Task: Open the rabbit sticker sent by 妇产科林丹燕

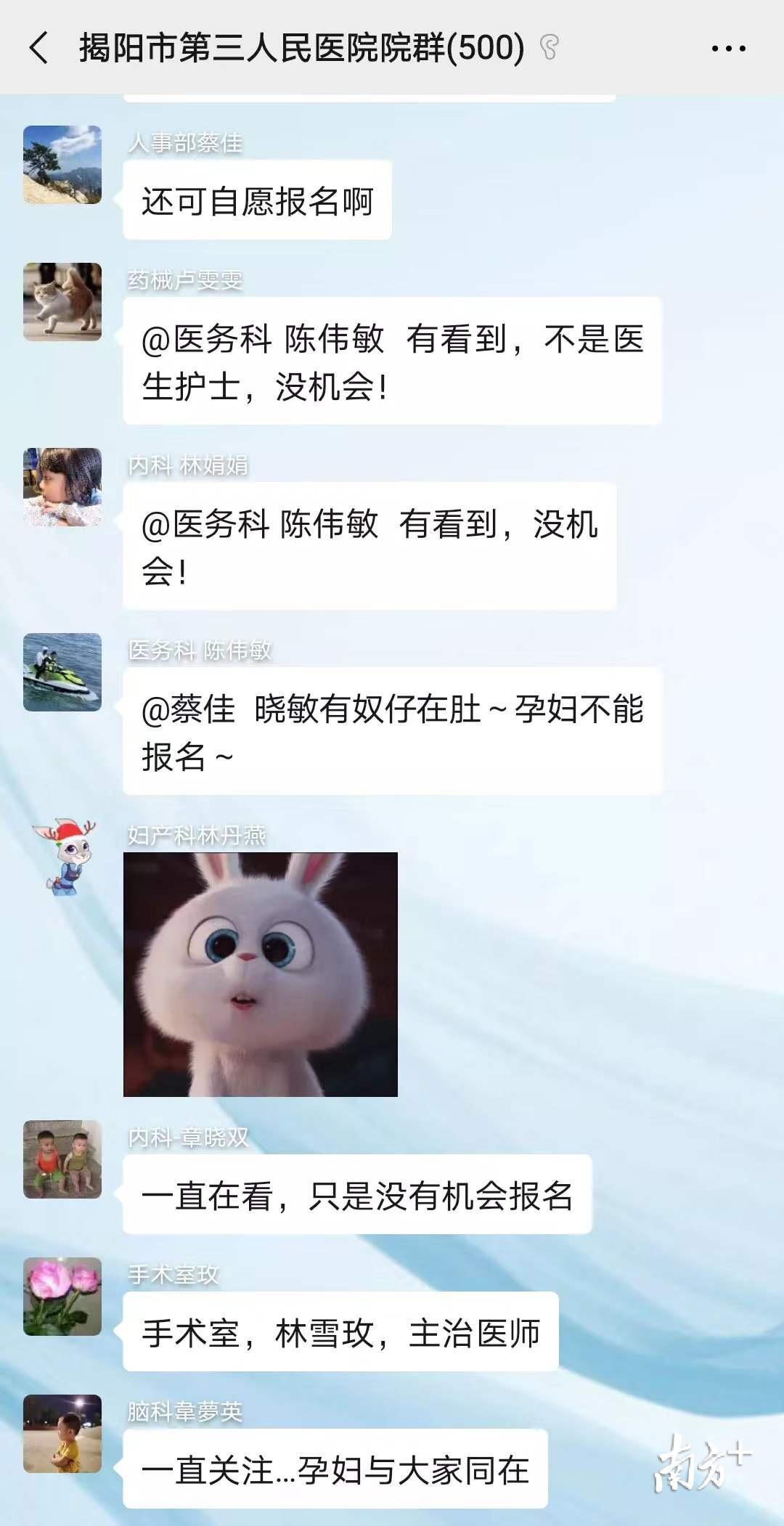Action: (x=261, y=974)
